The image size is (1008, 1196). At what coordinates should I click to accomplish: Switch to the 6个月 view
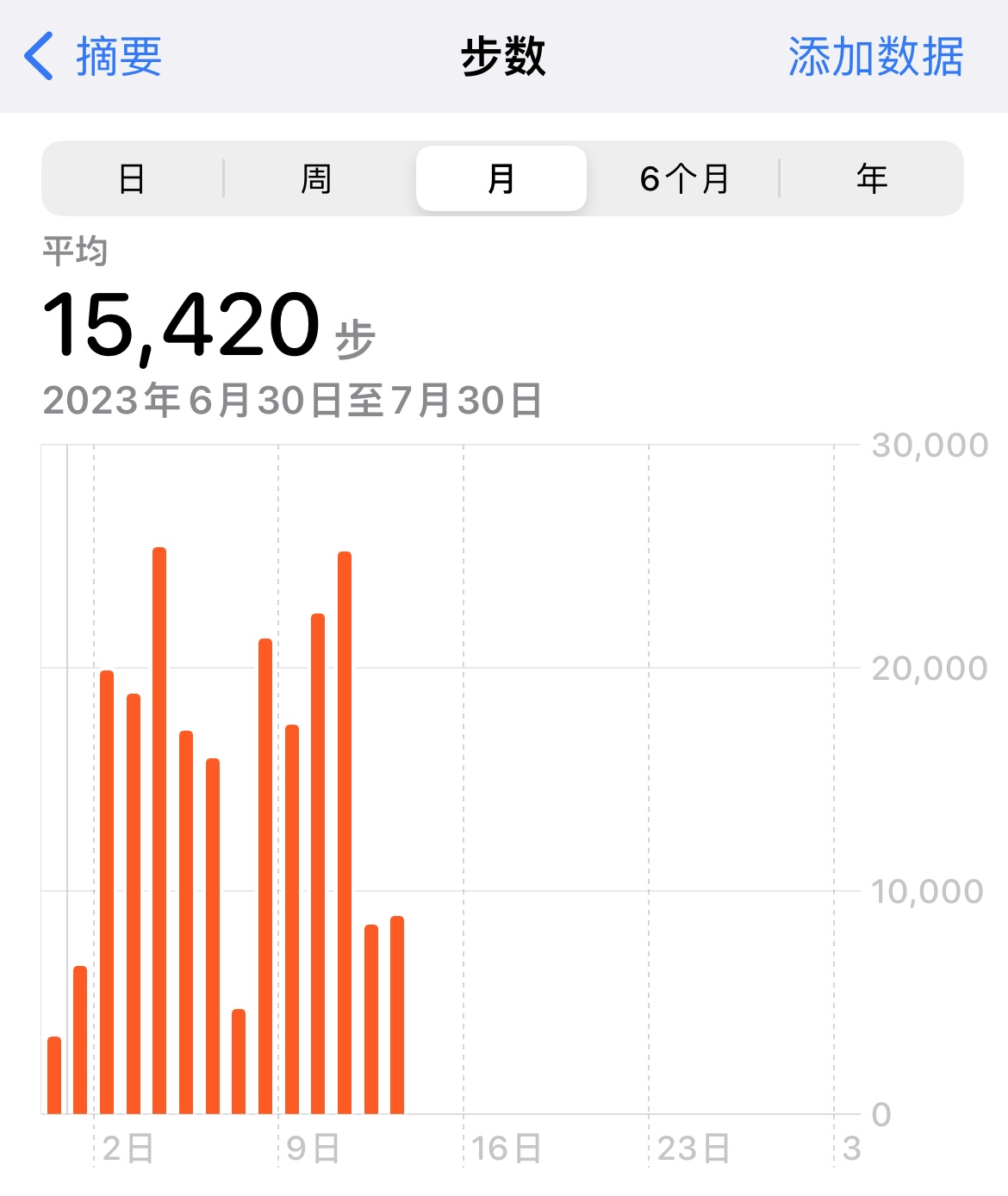pos(685,178)
